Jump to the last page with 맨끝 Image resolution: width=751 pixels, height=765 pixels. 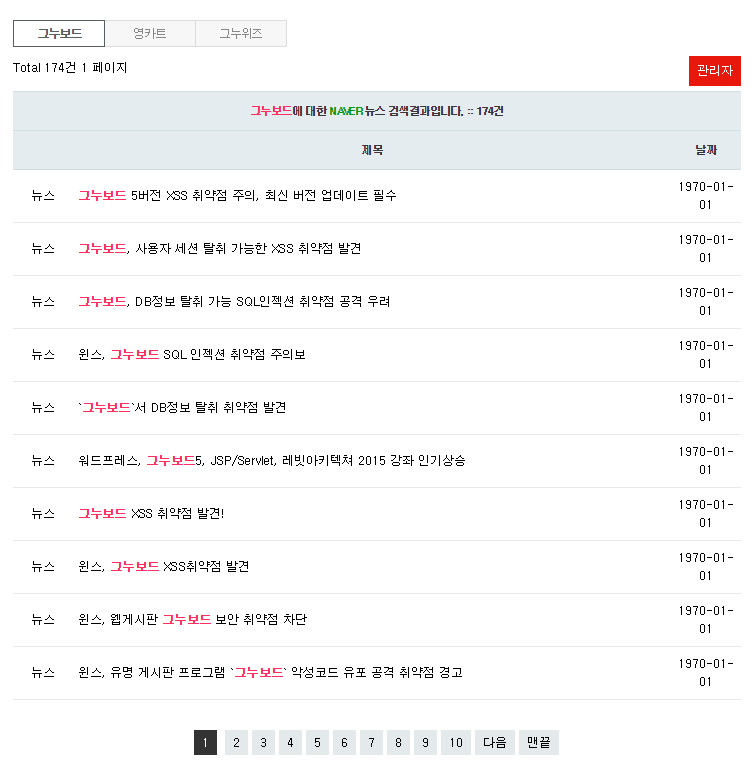[538, 743]
